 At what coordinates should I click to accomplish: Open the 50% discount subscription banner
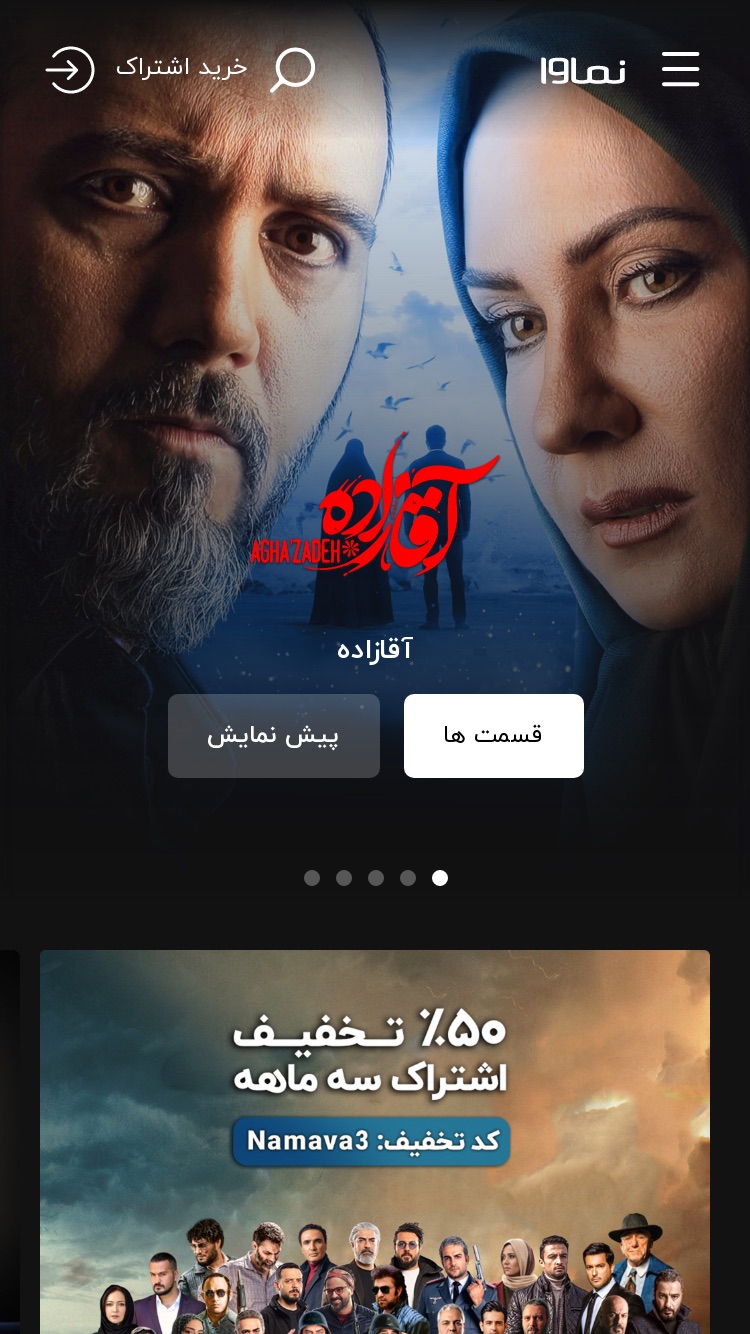[x=375, y=1142]
